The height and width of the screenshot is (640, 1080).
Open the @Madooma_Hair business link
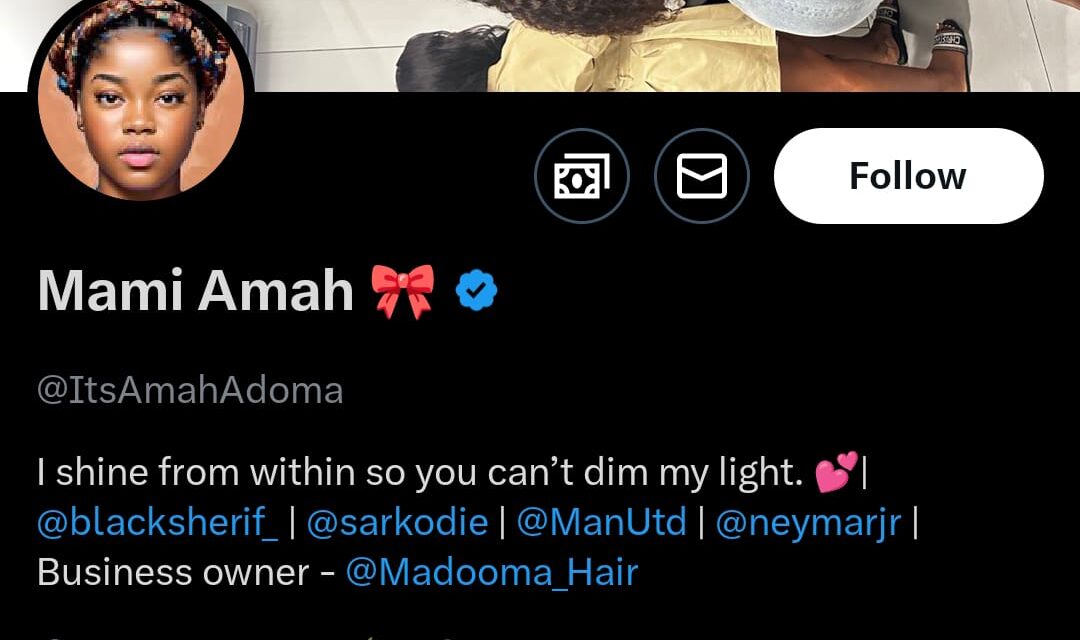(492, 573)
